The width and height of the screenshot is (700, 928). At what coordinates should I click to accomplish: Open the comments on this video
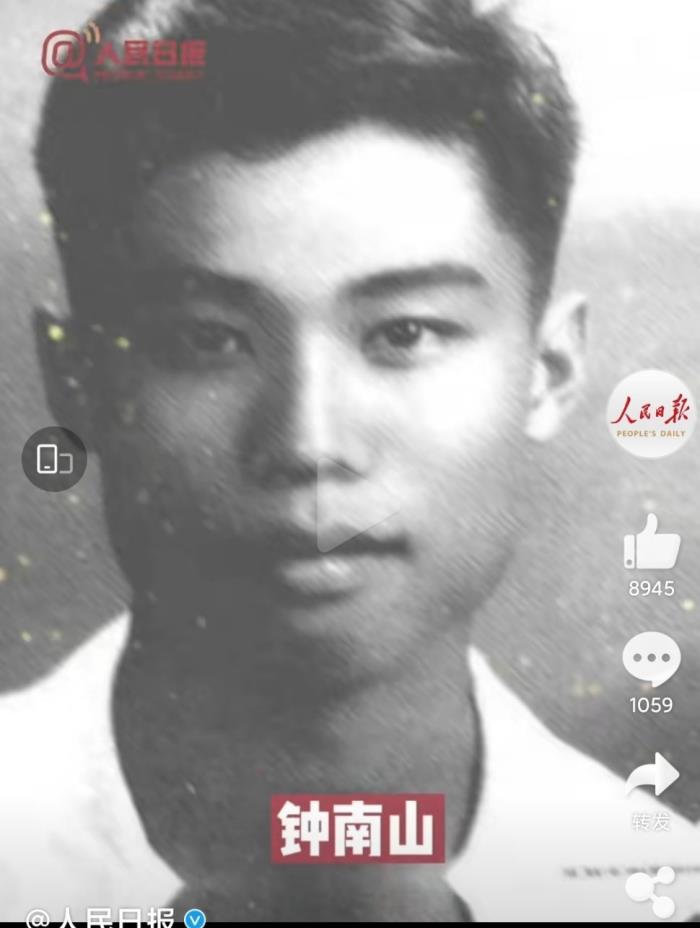point(651,660)
